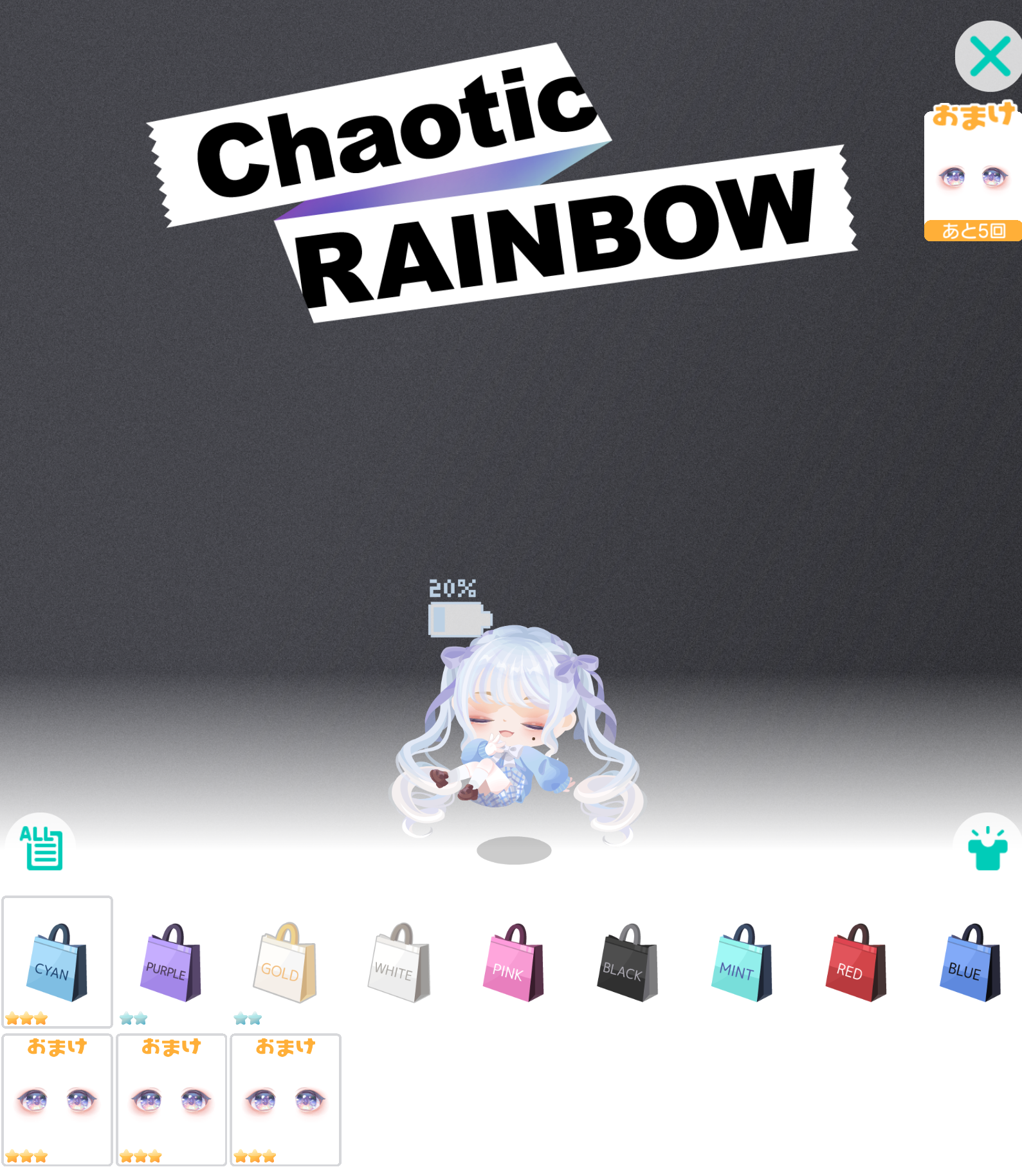Close the Chaotic RAINBOW gacha screen

click(989, 57)
